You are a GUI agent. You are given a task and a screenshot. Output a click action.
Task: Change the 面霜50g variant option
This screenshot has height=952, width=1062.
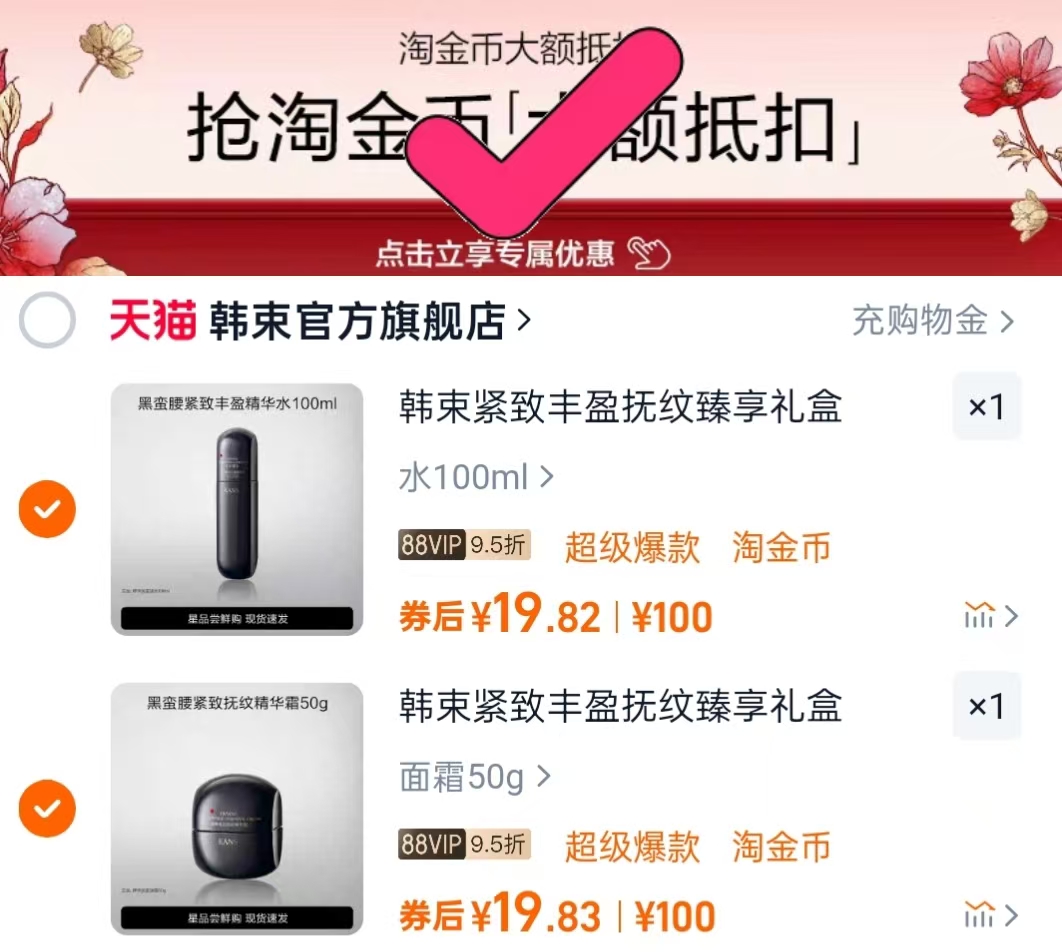click(x=476, y=776)
